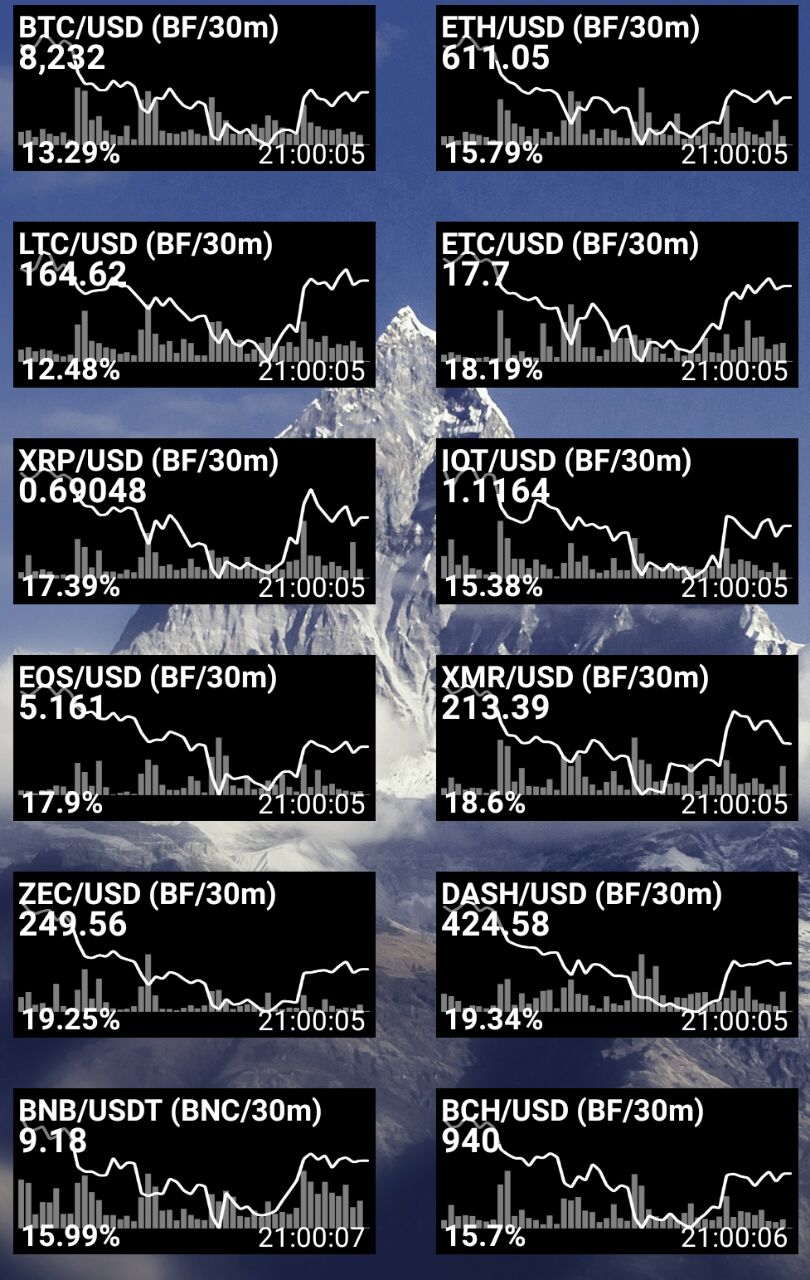Select the IOT/USD price widget

point(617,521)
